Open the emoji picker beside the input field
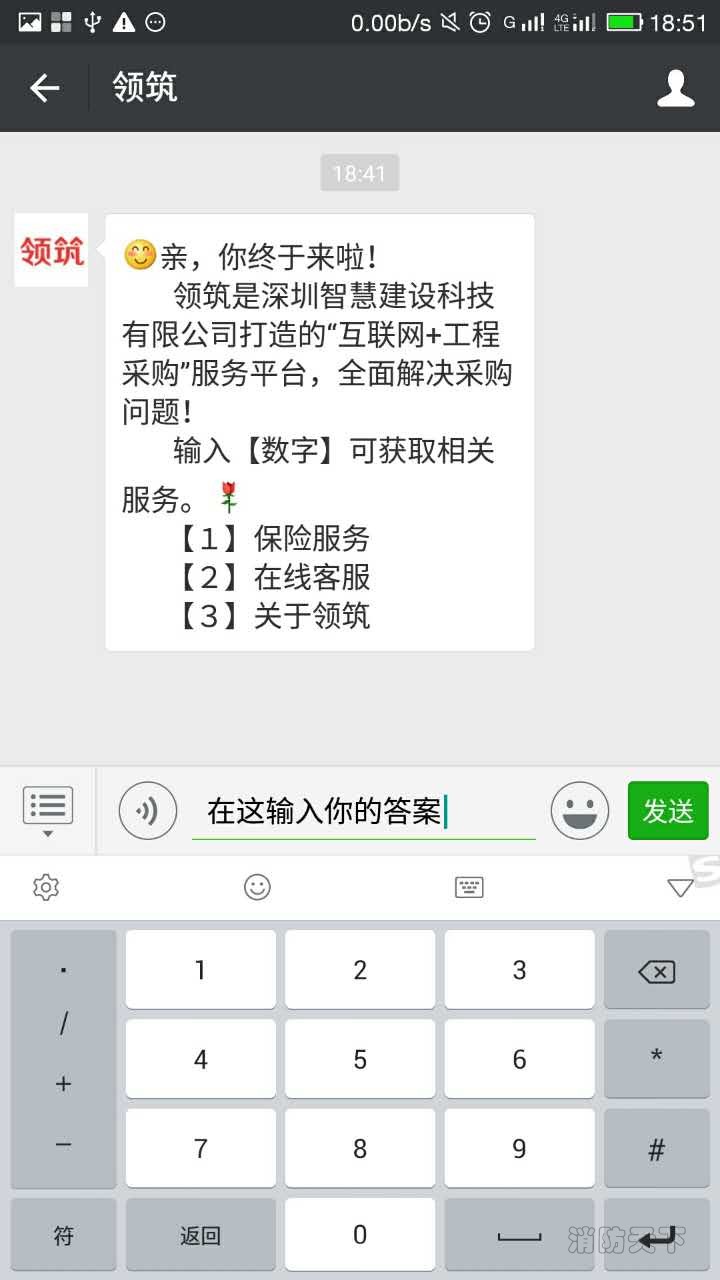Viewport: 720px width, 1280px height. (x=579, y=811)
